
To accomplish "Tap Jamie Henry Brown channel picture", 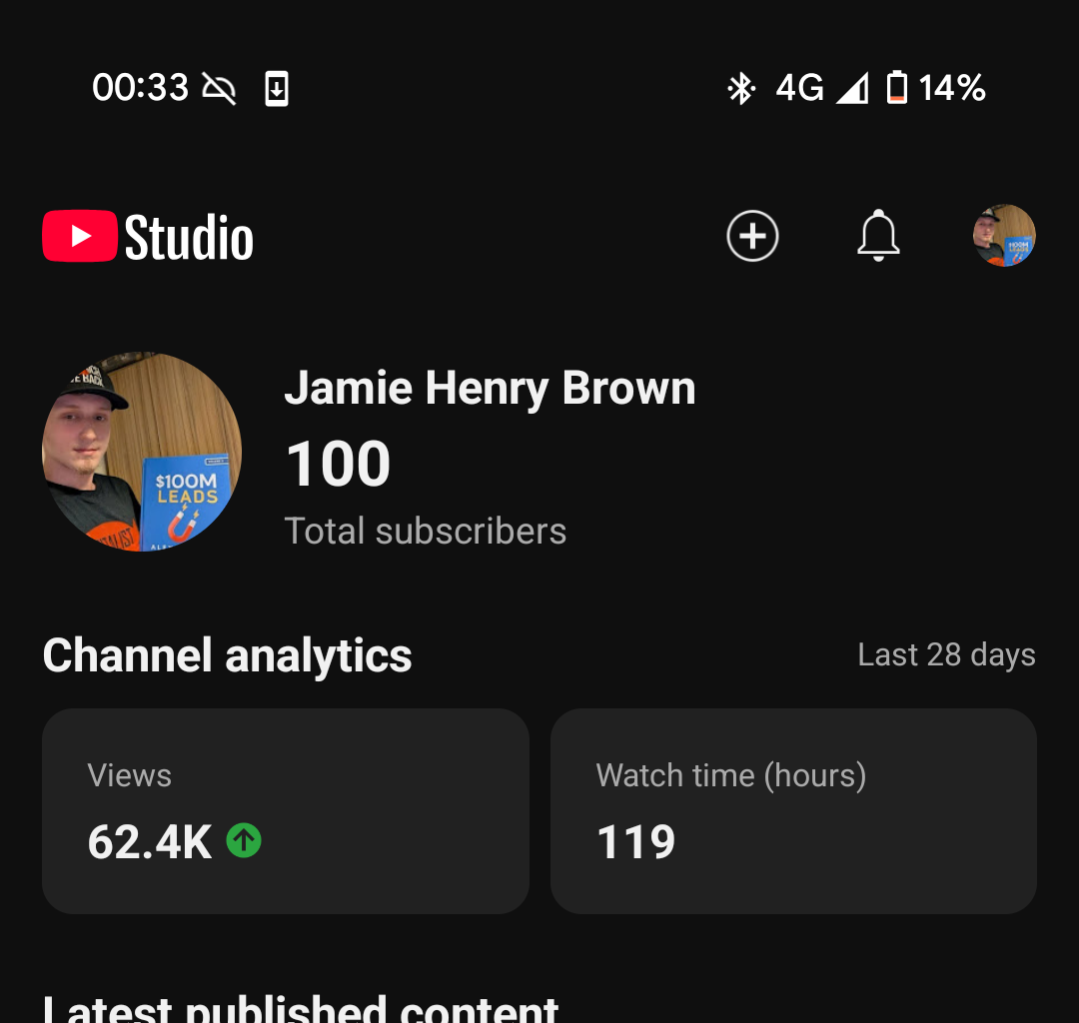I will (142, 452).
